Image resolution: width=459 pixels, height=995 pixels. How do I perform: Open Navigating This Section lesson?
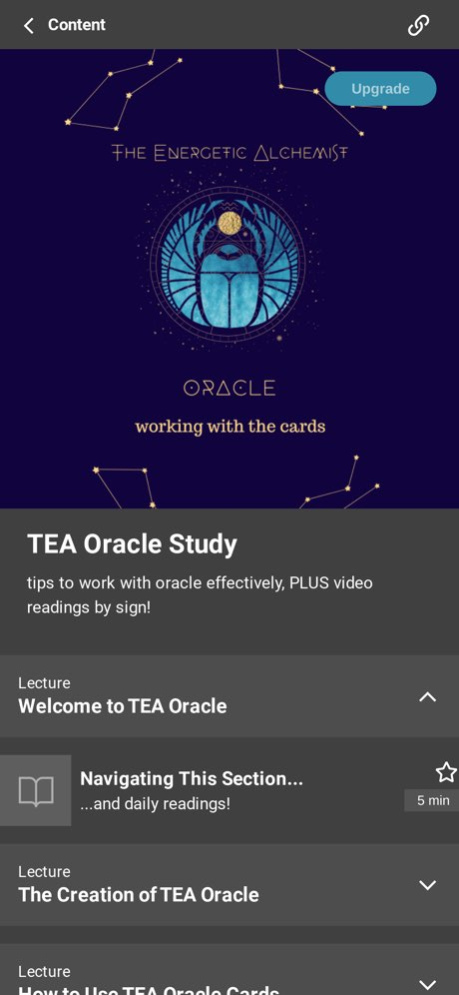[229, 790]
